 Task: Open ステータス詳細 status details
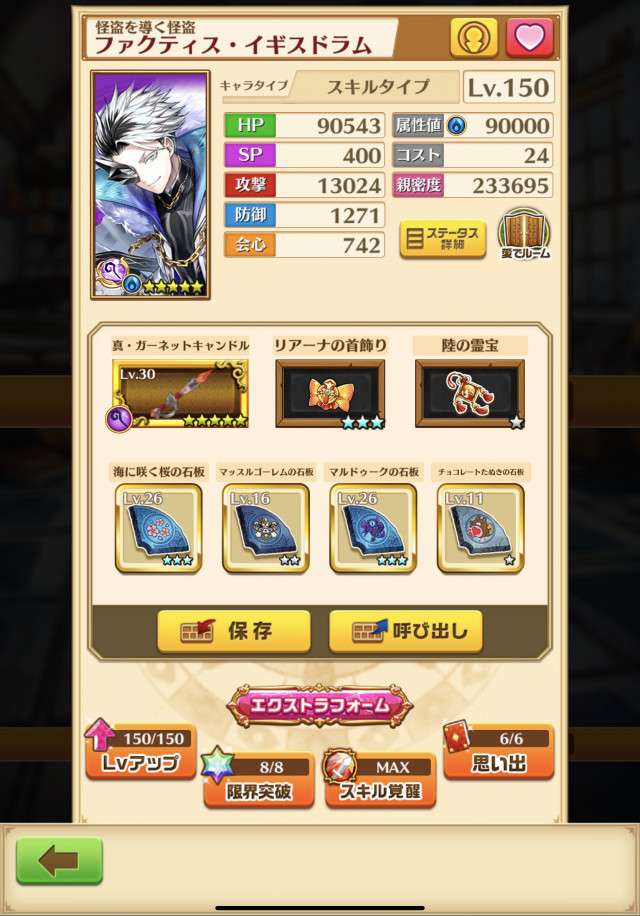(x=442, y=239)
